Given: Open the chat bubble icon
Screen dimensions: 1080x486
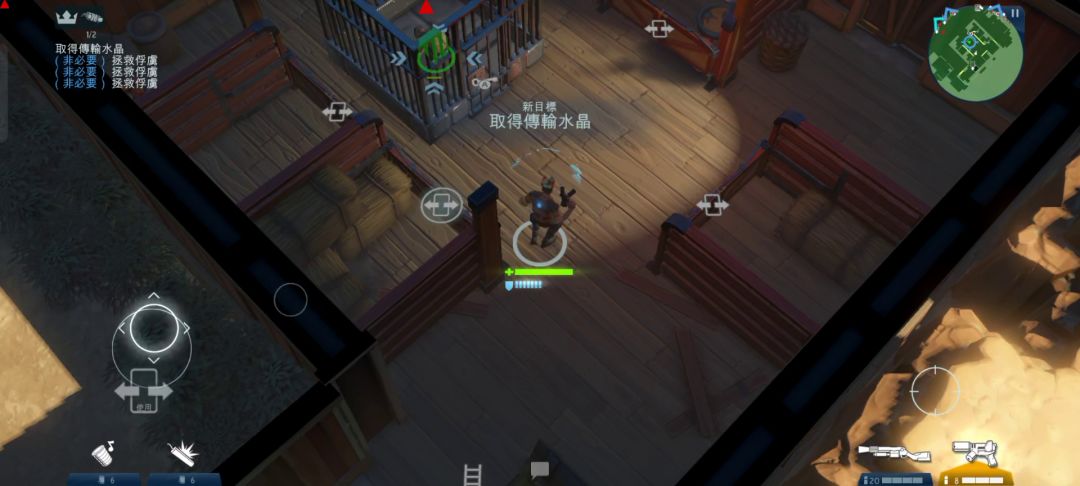Looking at the screenshot, I should [539, 469].
